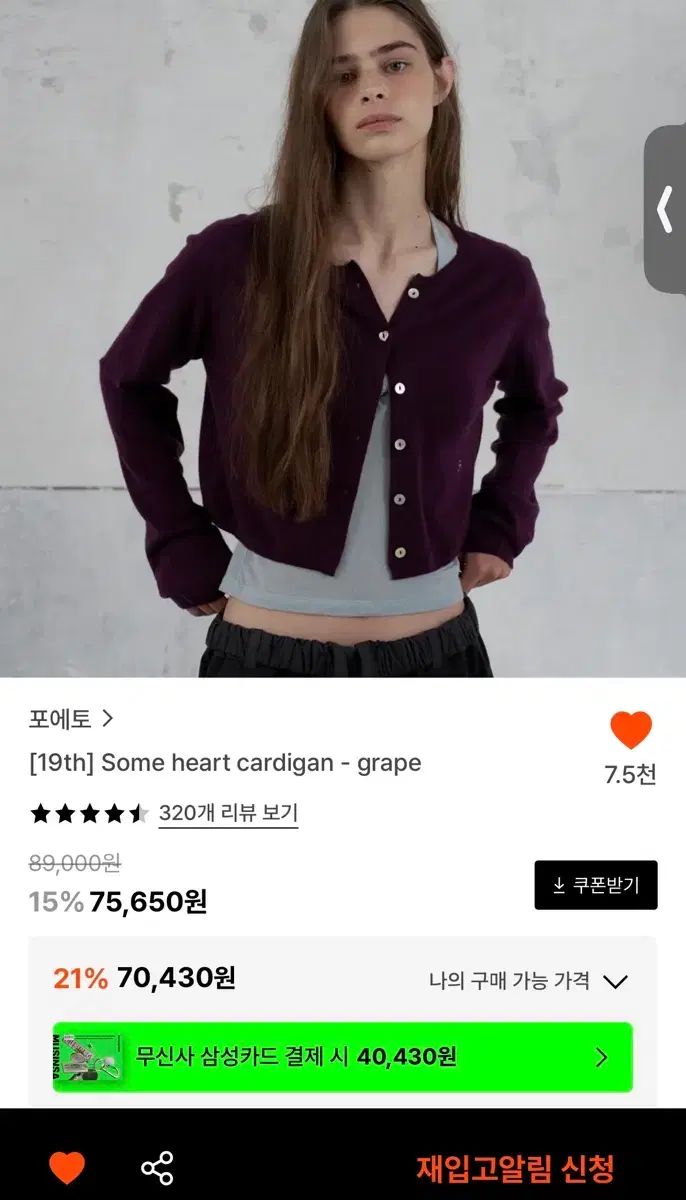Viewport: 686px width, 1200px height.
Task: Open the 320개 리뷰 보기 link
Action: [228, 814]
